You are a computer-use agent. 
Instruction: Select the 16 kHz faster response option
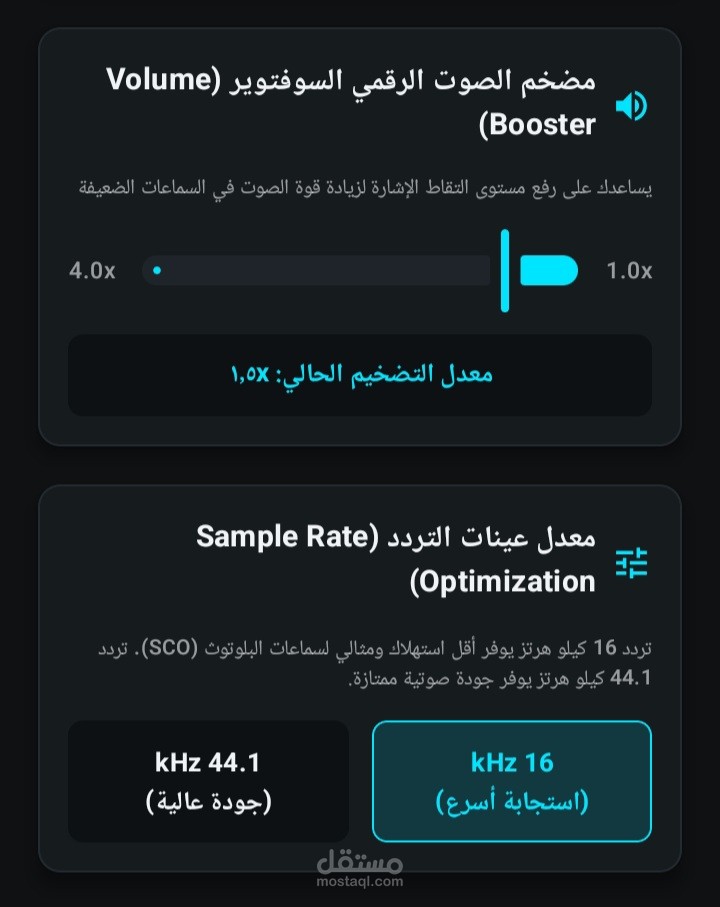512,781
